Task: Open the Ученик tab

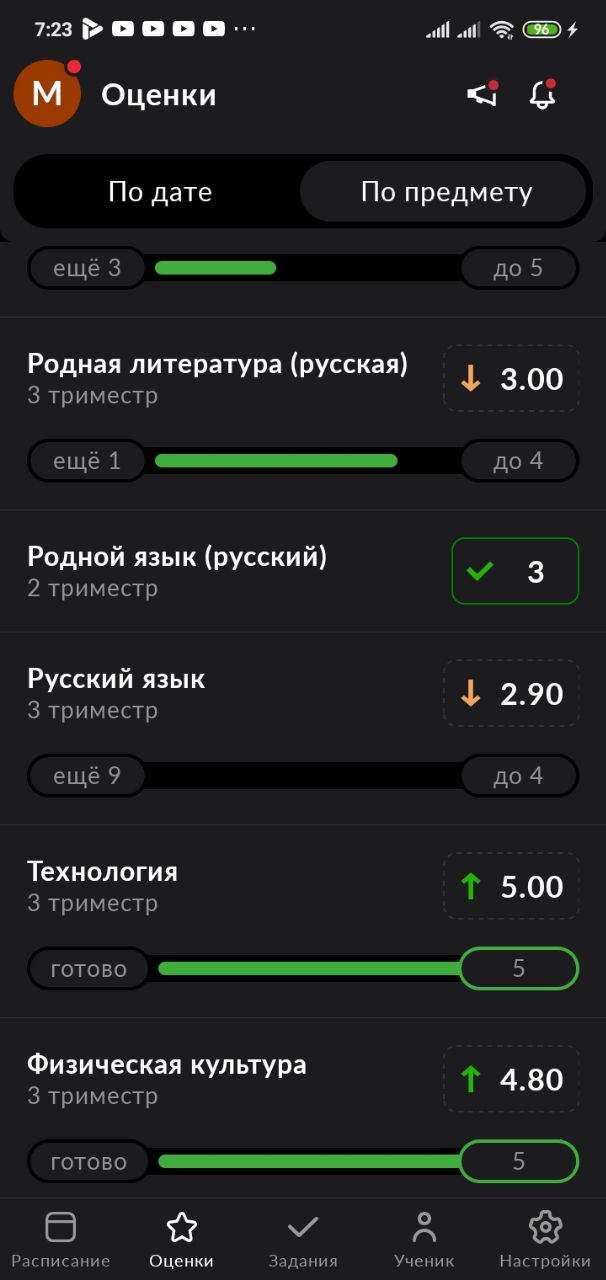Action: tap(424, 1239)
